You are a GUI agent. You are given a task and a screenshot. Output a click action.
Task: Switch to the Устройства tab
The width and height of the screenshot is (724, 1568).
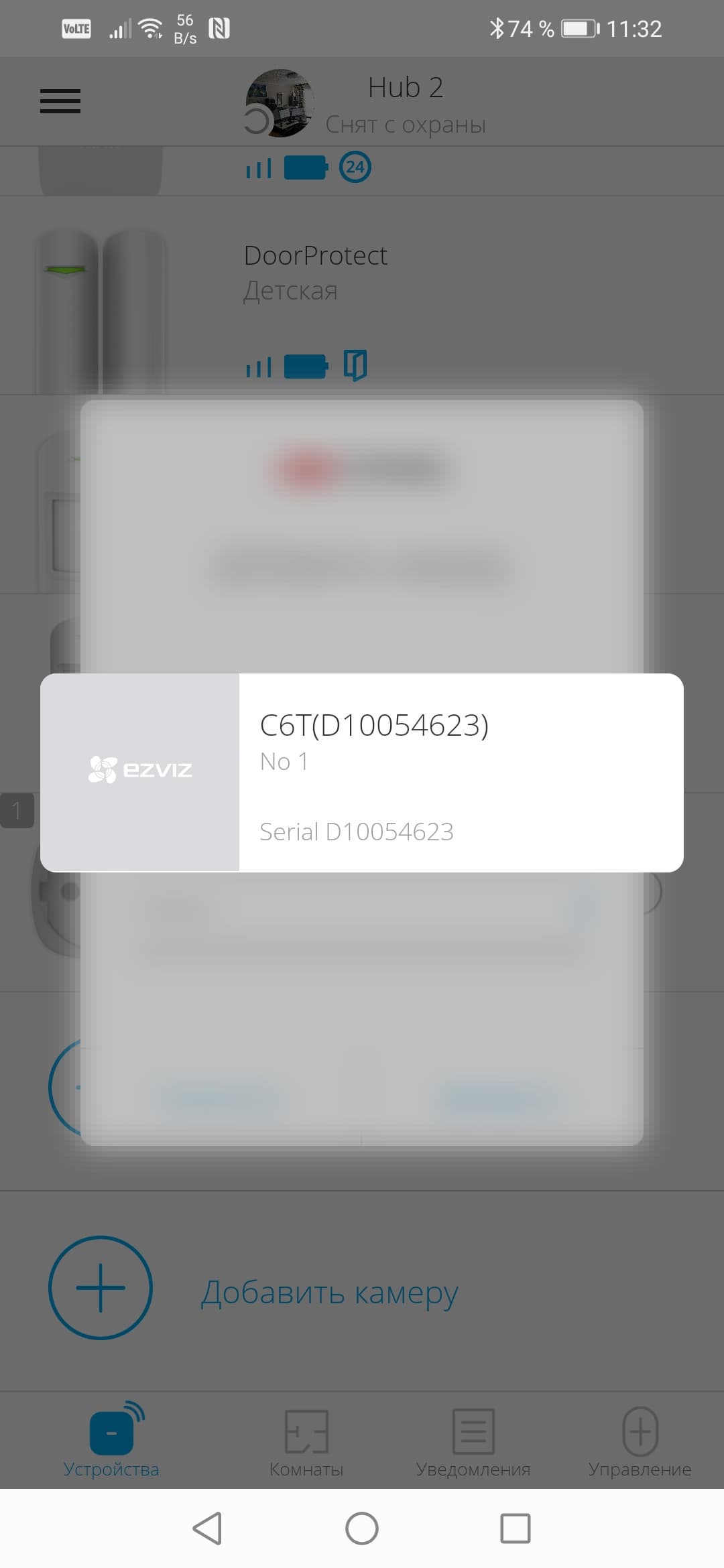[x=111, y=1441]
